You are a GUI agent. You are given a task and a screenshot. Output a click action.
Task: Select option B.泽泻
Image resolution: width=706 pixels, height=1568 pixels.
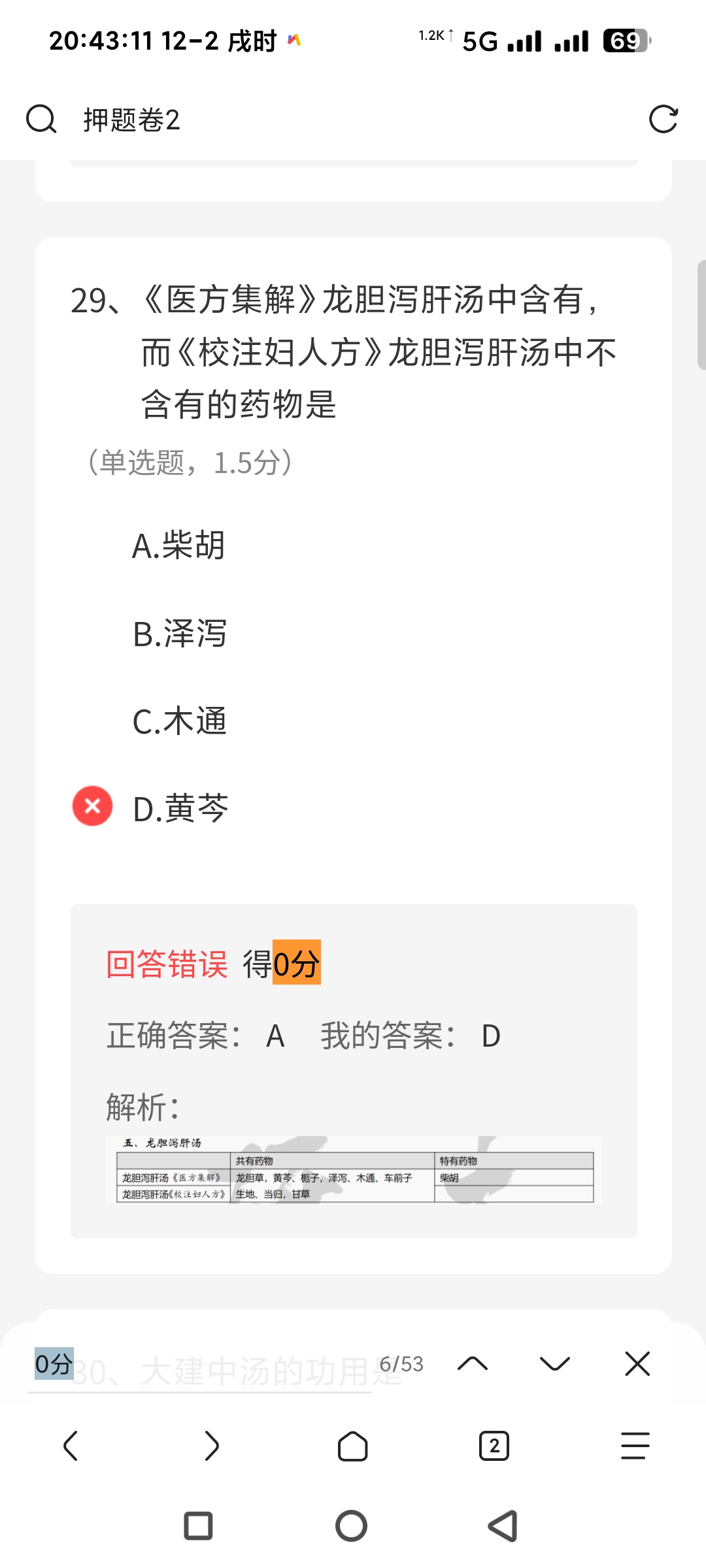click(180, 634)
